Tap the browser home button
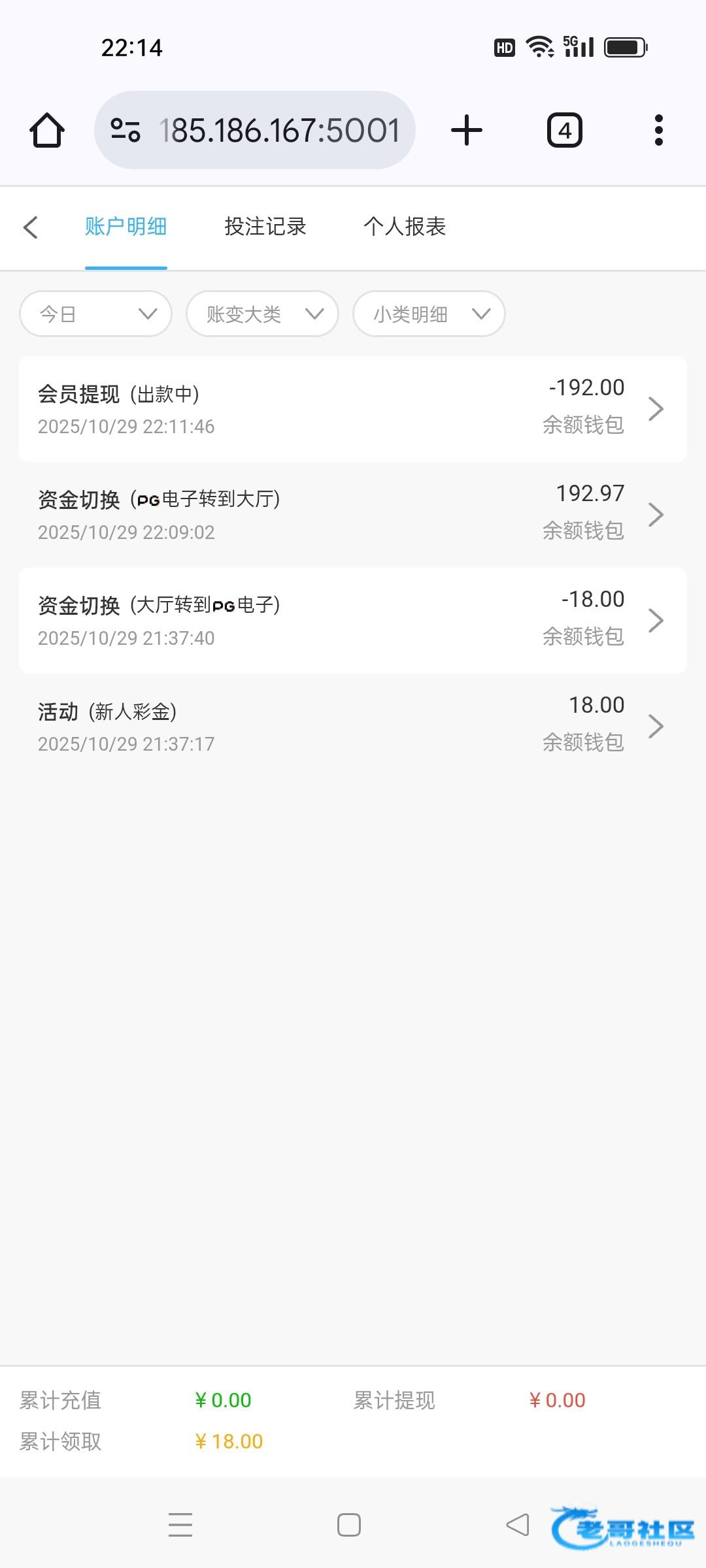706x1568 pixels. 47,130
